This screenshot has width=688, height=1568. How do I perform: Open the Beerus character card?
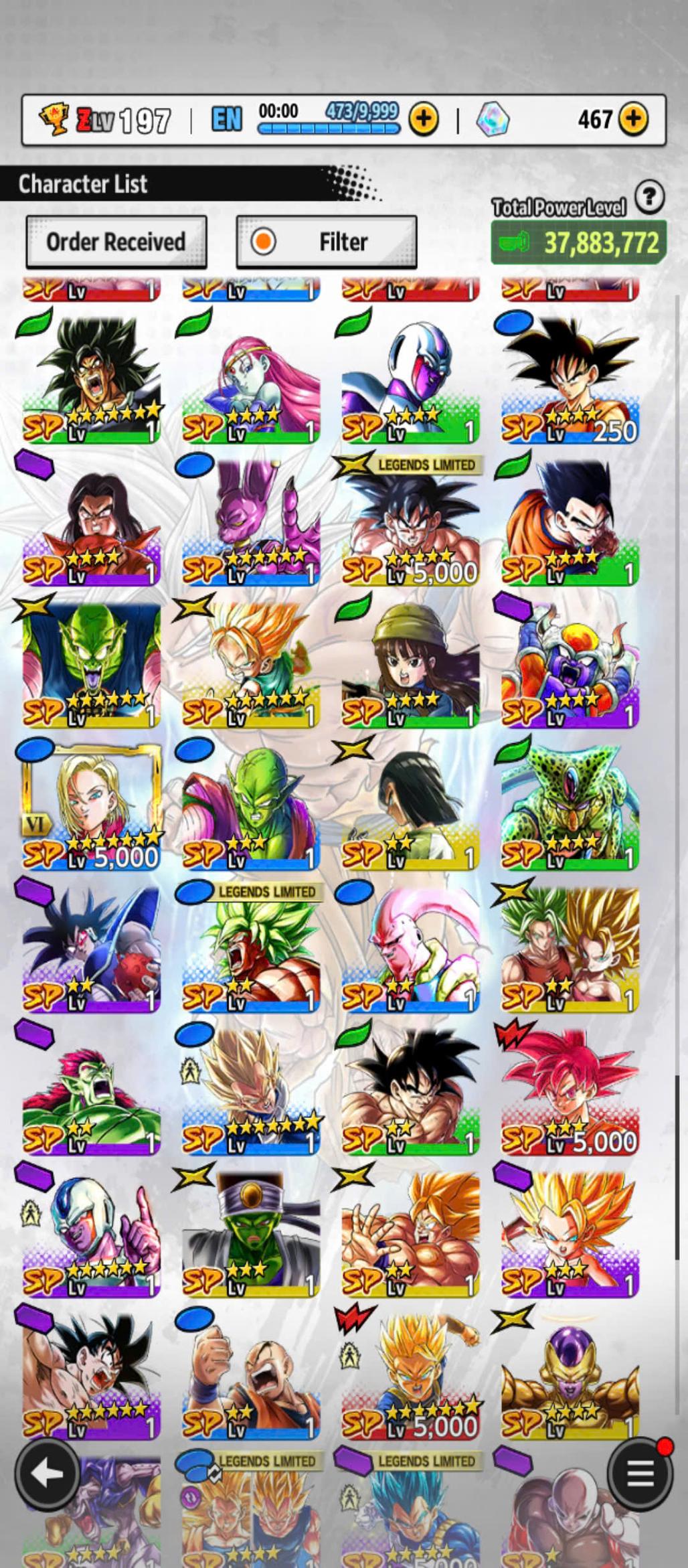(x=251, y=522)
